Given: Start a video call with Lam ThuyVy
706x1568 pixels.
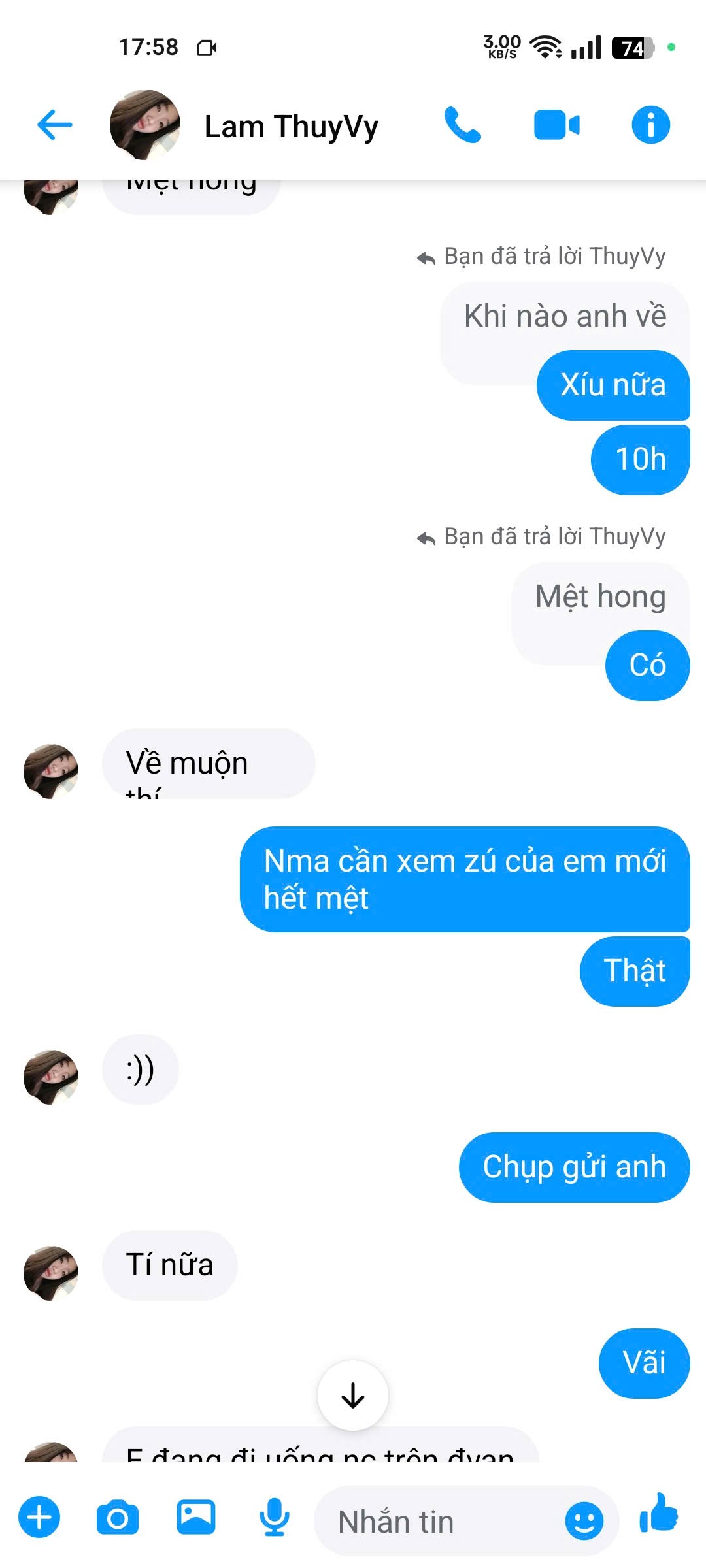Looking at the screenshot, I should click(556, 125).
